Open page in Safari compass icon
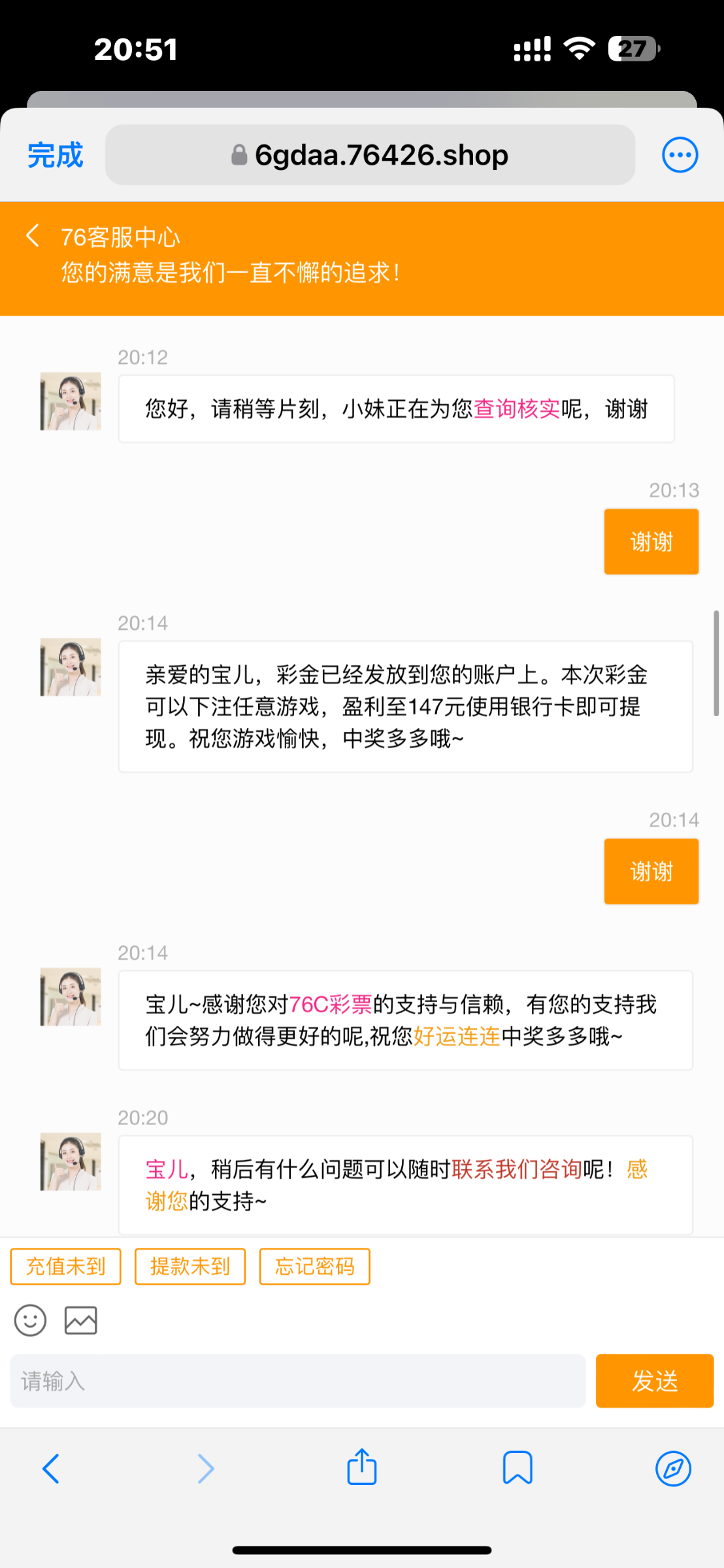This screenshot has height=1568, width=724. tap(673, 1469)
